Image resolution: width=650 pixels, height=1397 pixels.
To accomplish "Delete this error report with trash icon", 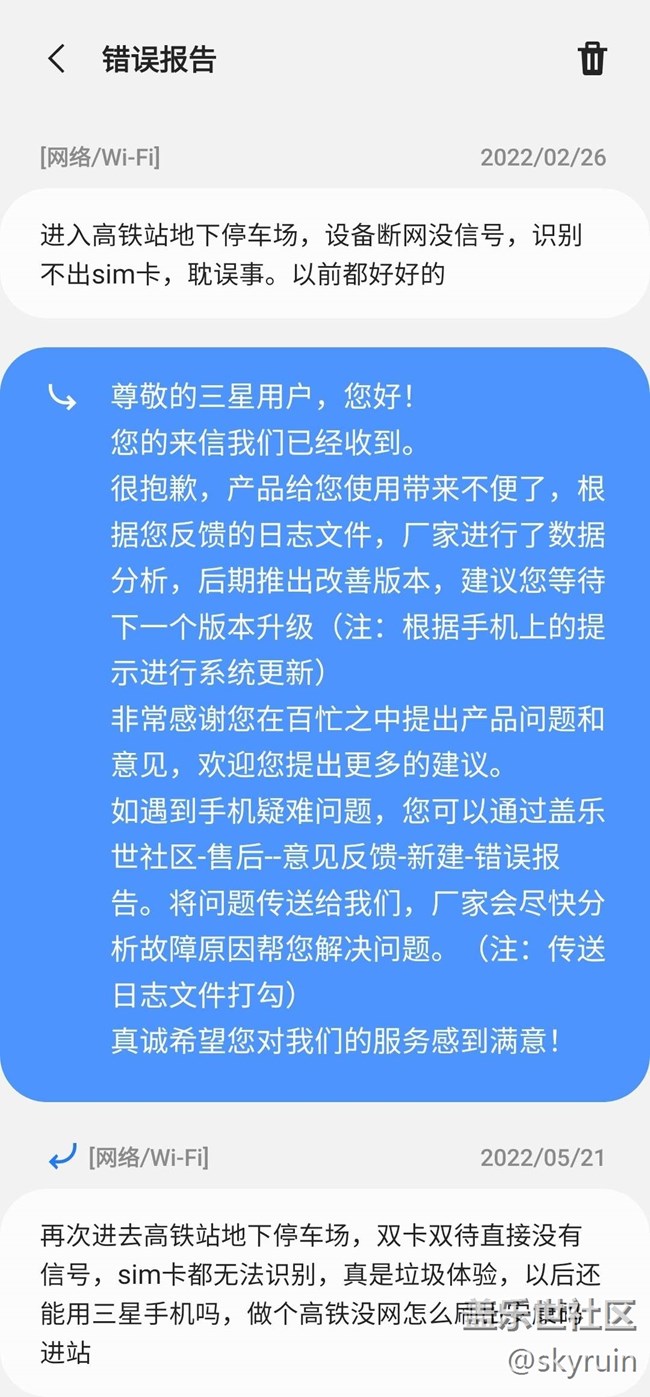I will point(592,59).
